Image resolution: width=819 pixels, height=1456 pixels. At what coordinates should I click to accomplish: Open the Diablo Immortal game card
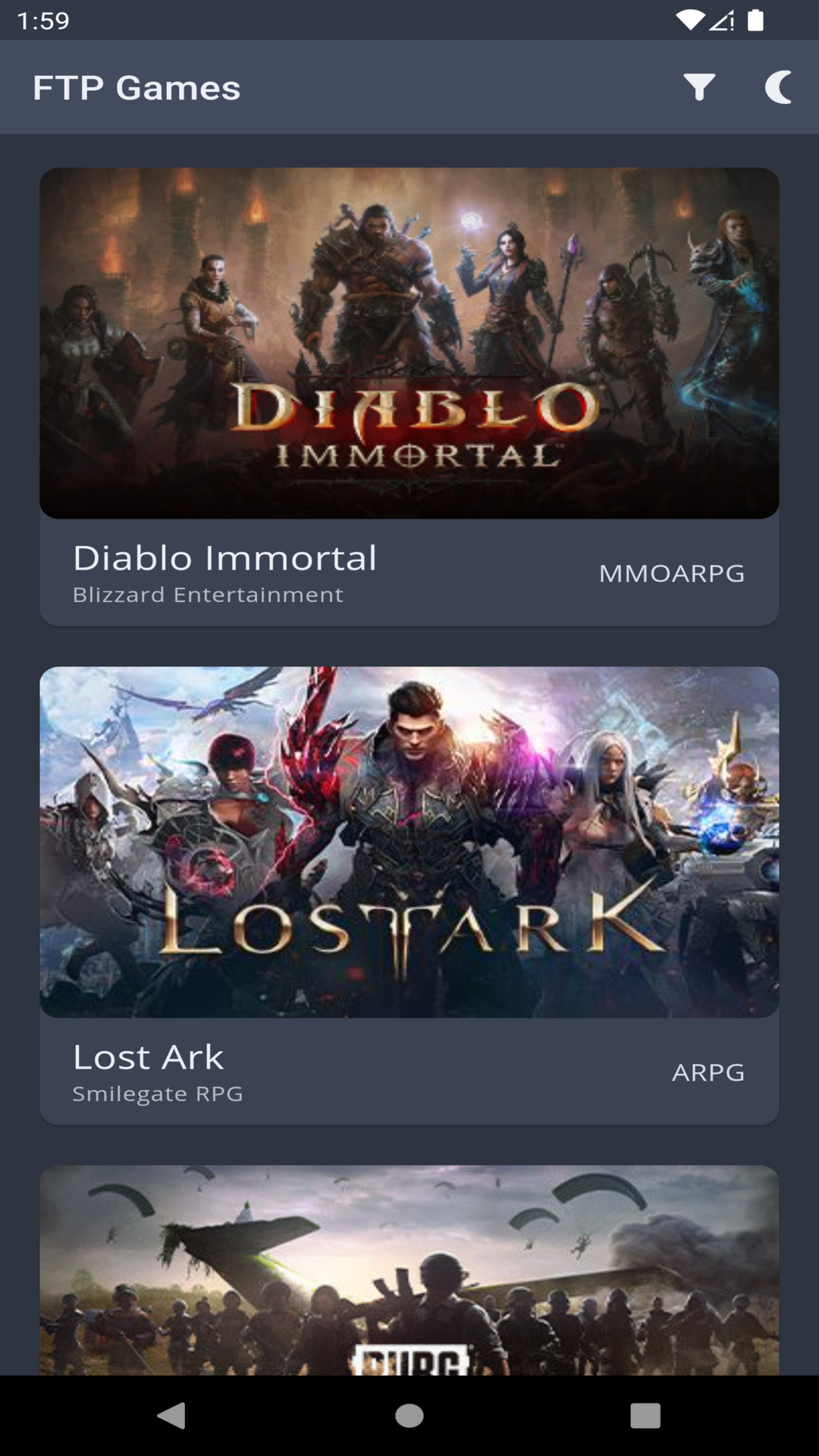pos(409,397)
